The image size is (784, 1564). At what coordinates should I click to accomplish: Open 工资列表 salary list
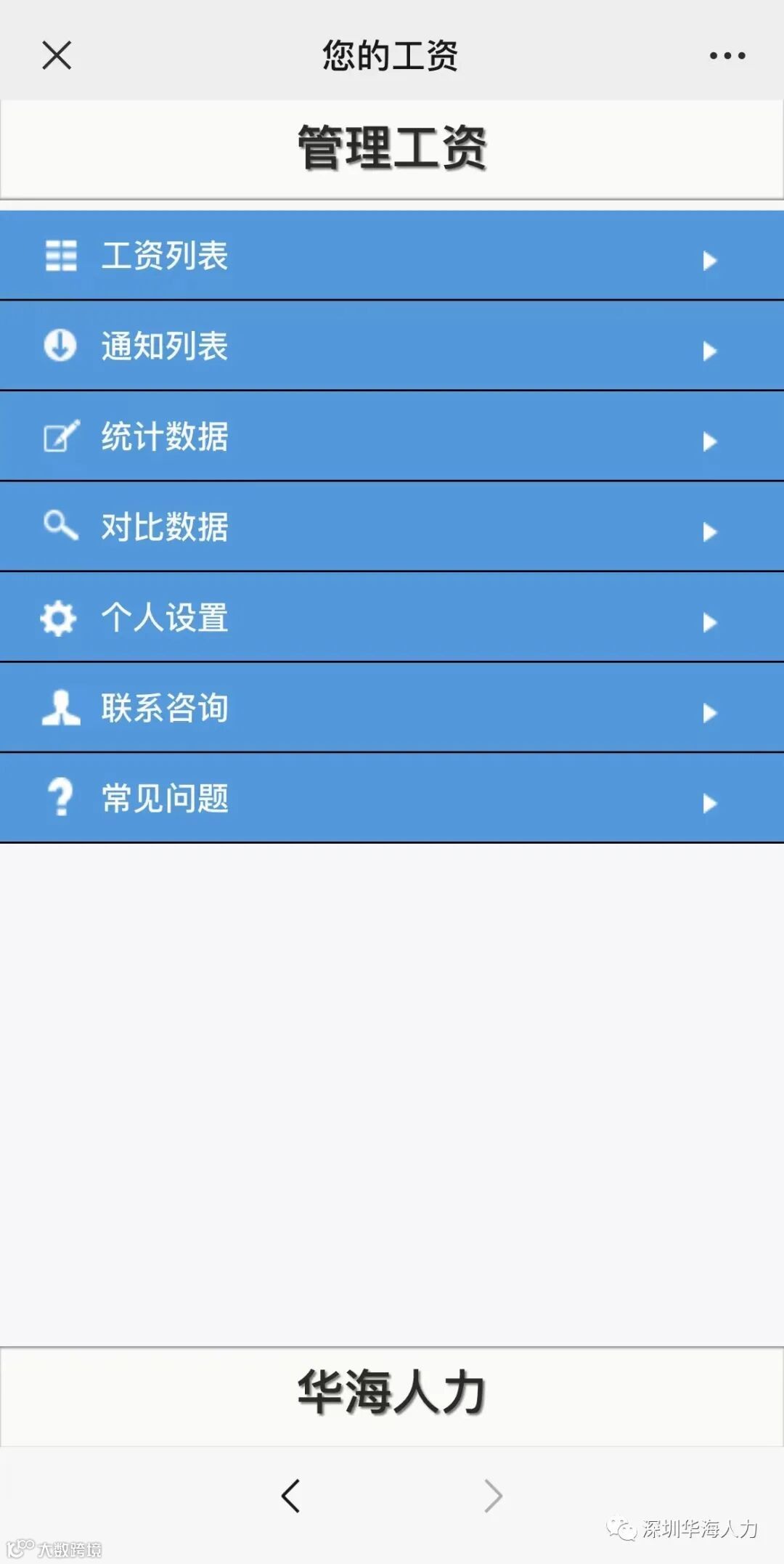click(x=392, y=256)
